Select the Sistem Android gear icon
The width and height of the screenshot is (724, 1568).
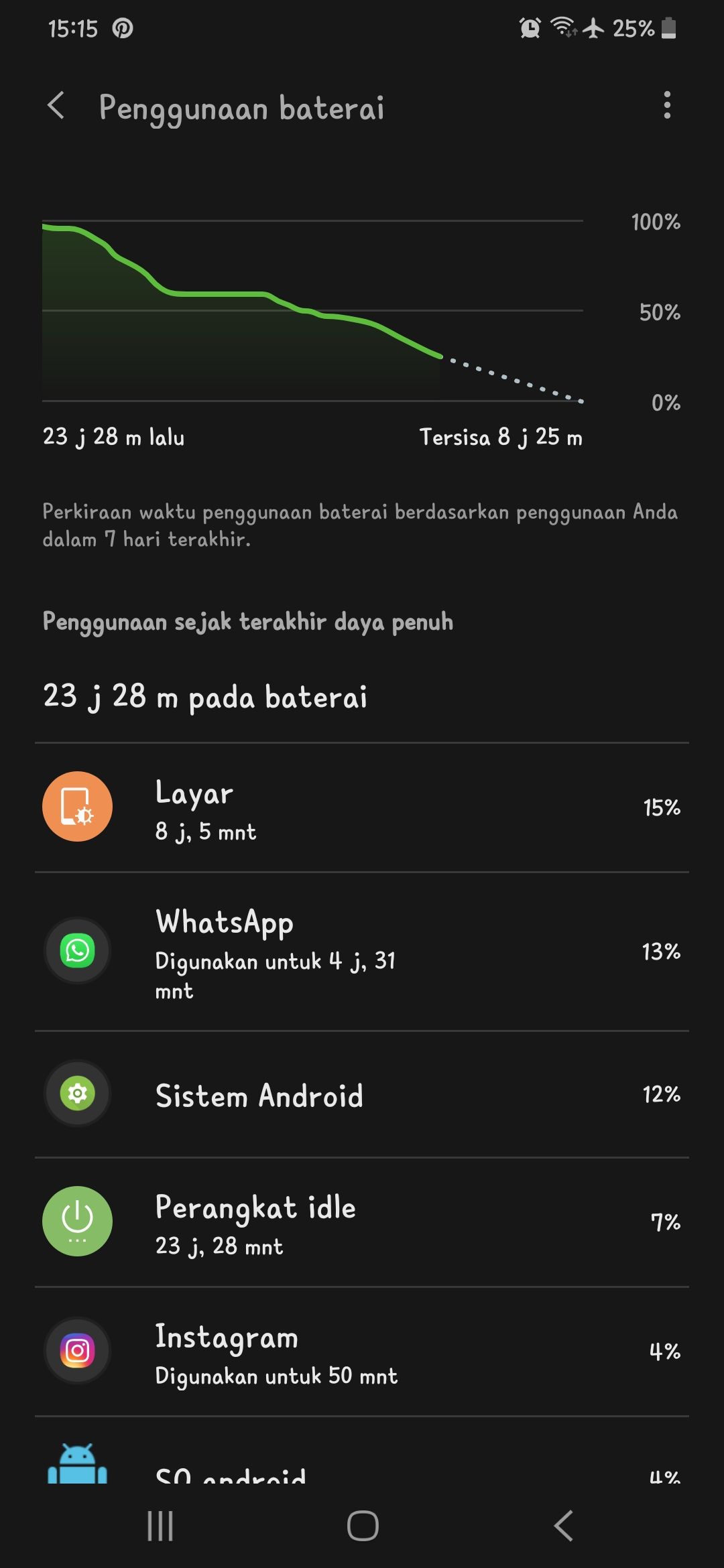pos(76,1092)
